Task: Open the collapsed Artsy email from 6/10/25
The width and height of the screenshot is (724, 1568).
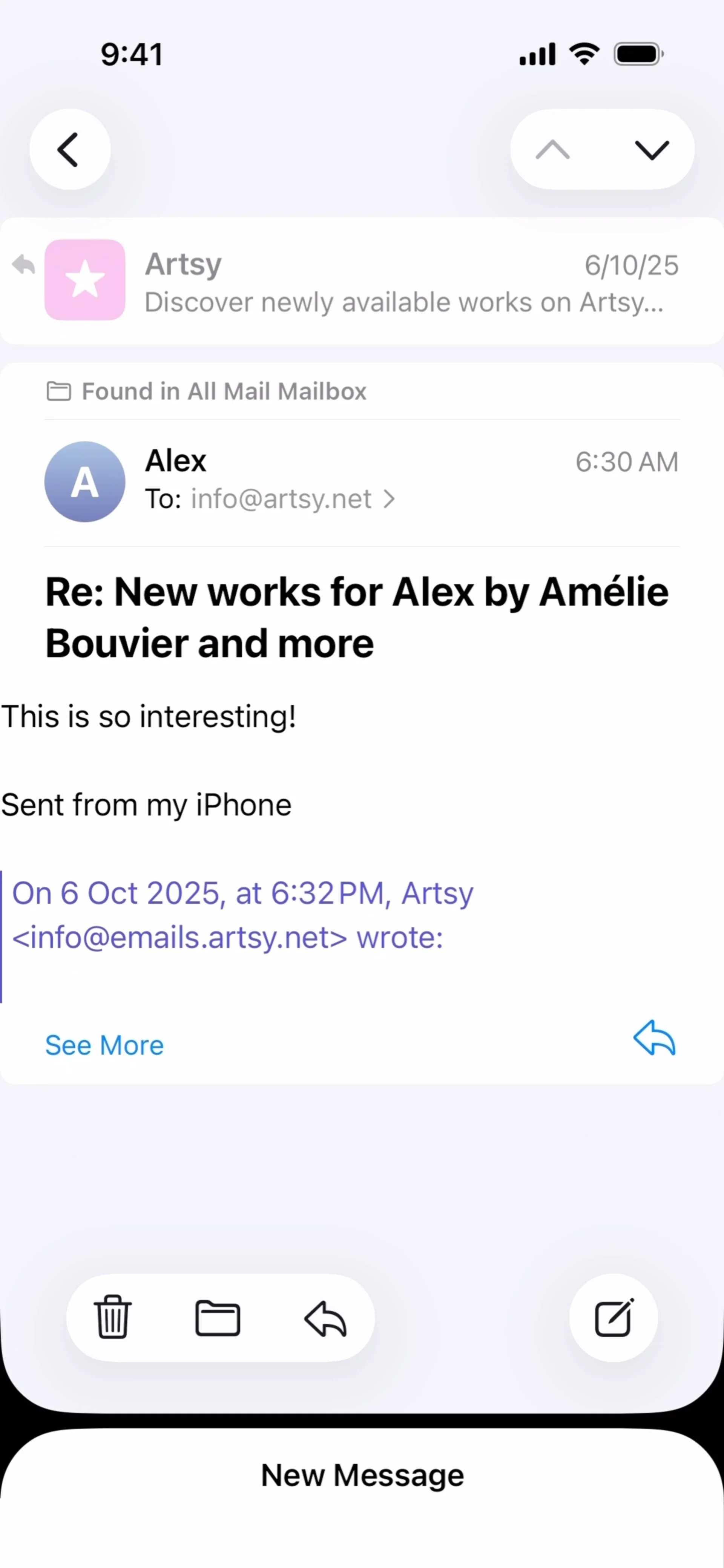Action: click(x=362, y=280)
